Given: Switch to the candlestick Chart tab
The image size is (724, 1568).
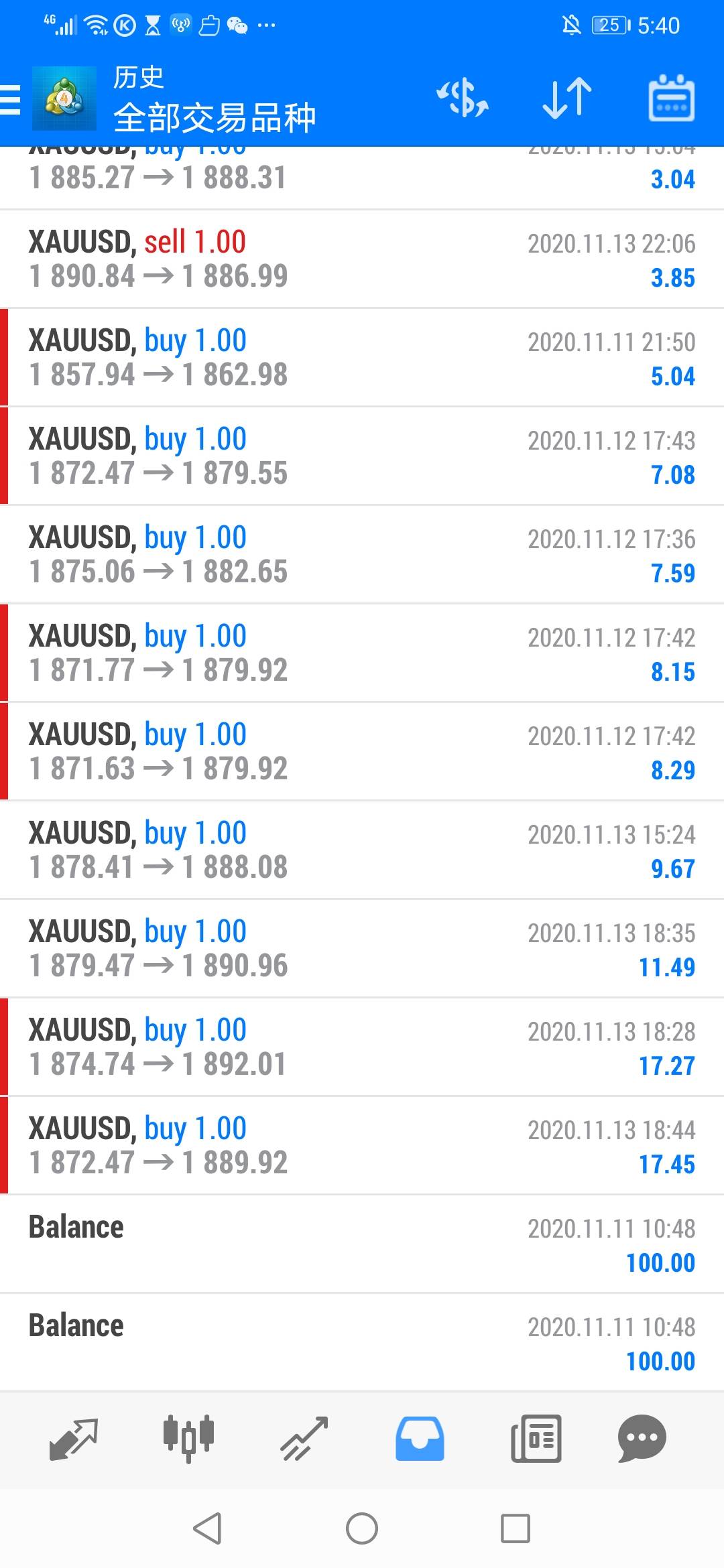Looking at the screenshot, I should pos(188,1439).
